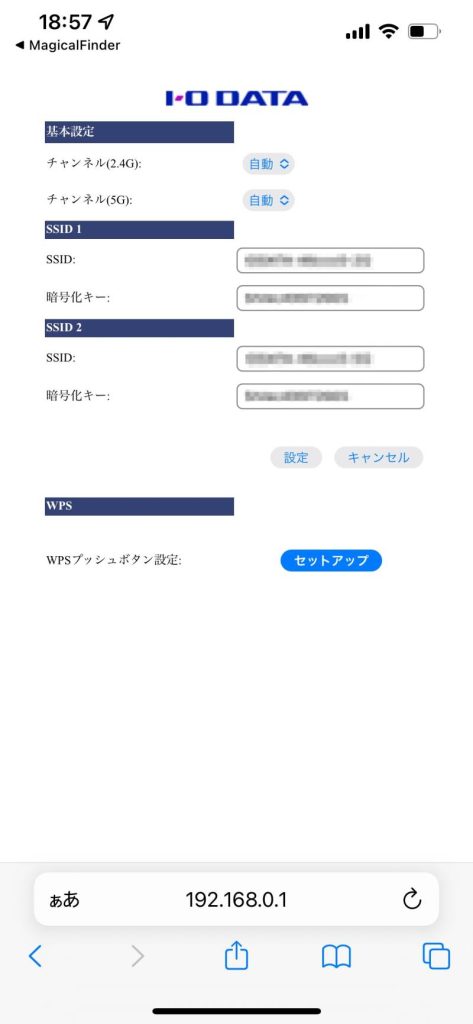
Task: Open the 2.4G channel dropdown
Action: (268, 164)
